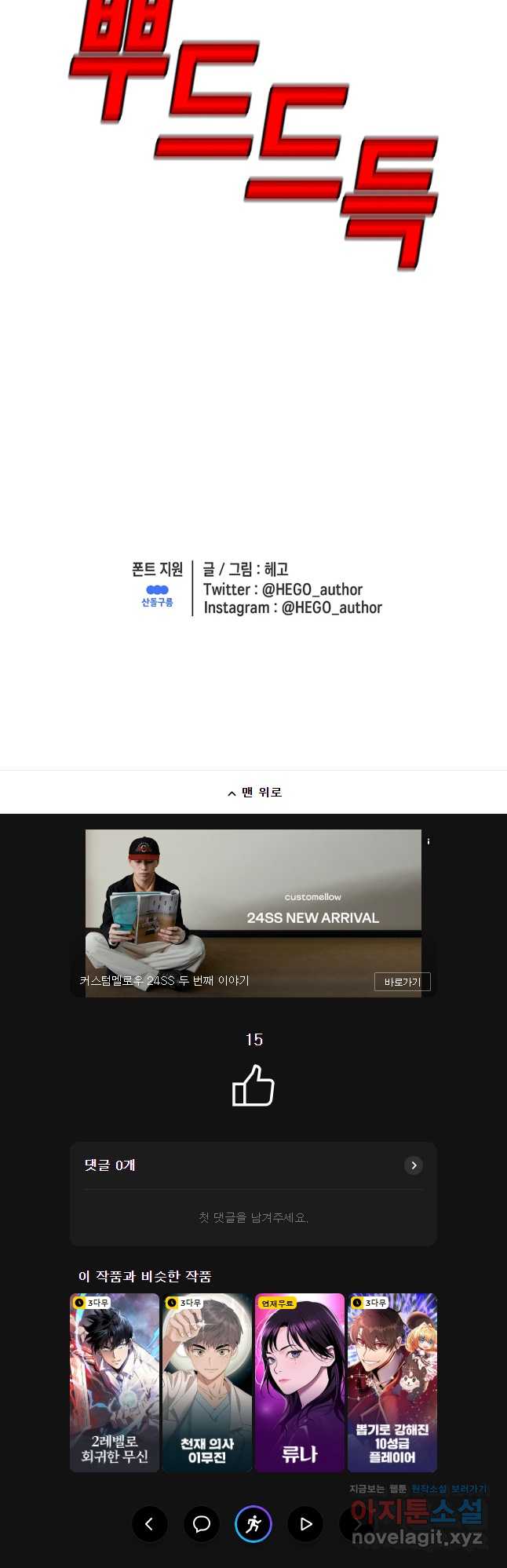This screenshot has width=507, height=1568.
Task: Tap the running figure icon
Action: pyautogui.click(x=253, y=1524)
